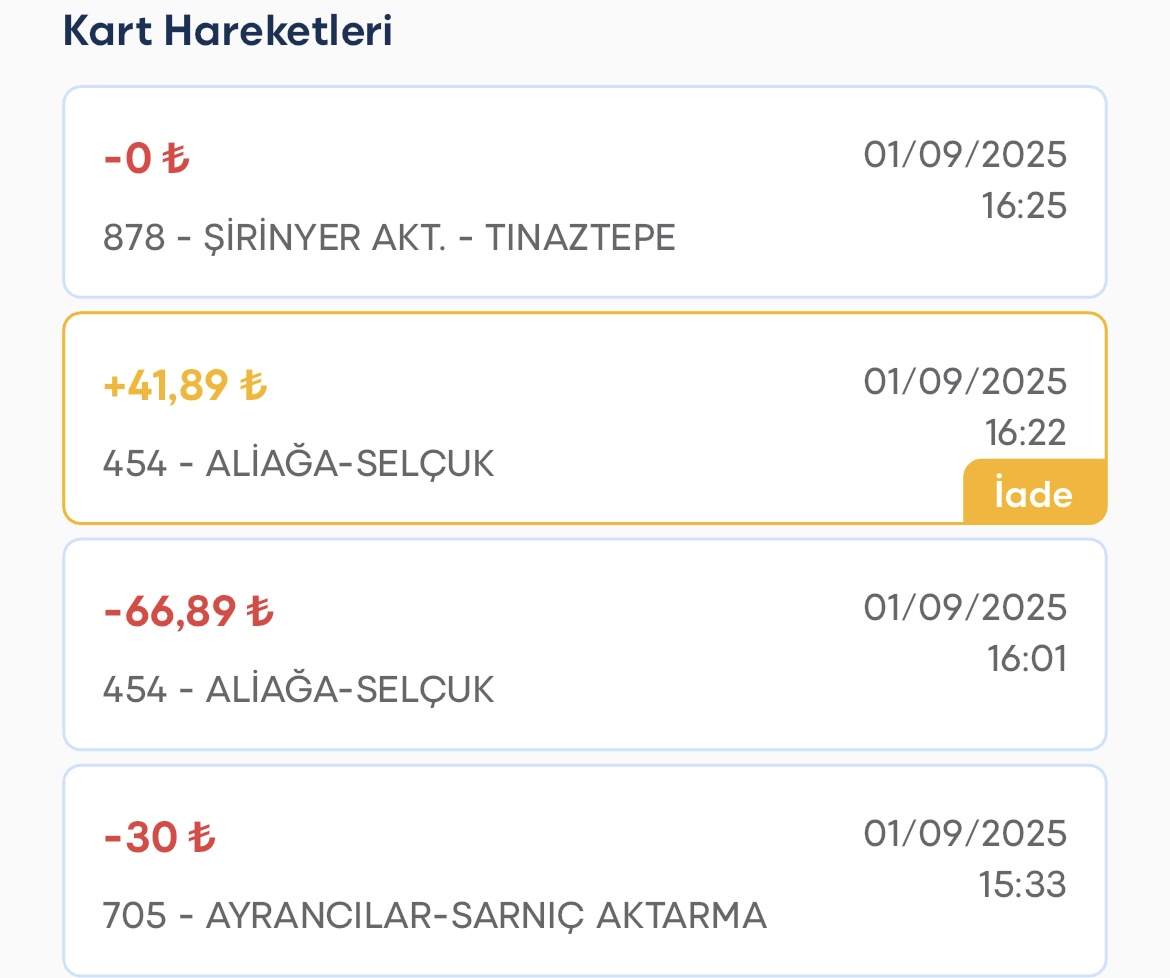1170x978 pixels.
Task: Open the 878 - Şirinyer Akt. - Tınaztepe transaction
Action: (585, 192)
